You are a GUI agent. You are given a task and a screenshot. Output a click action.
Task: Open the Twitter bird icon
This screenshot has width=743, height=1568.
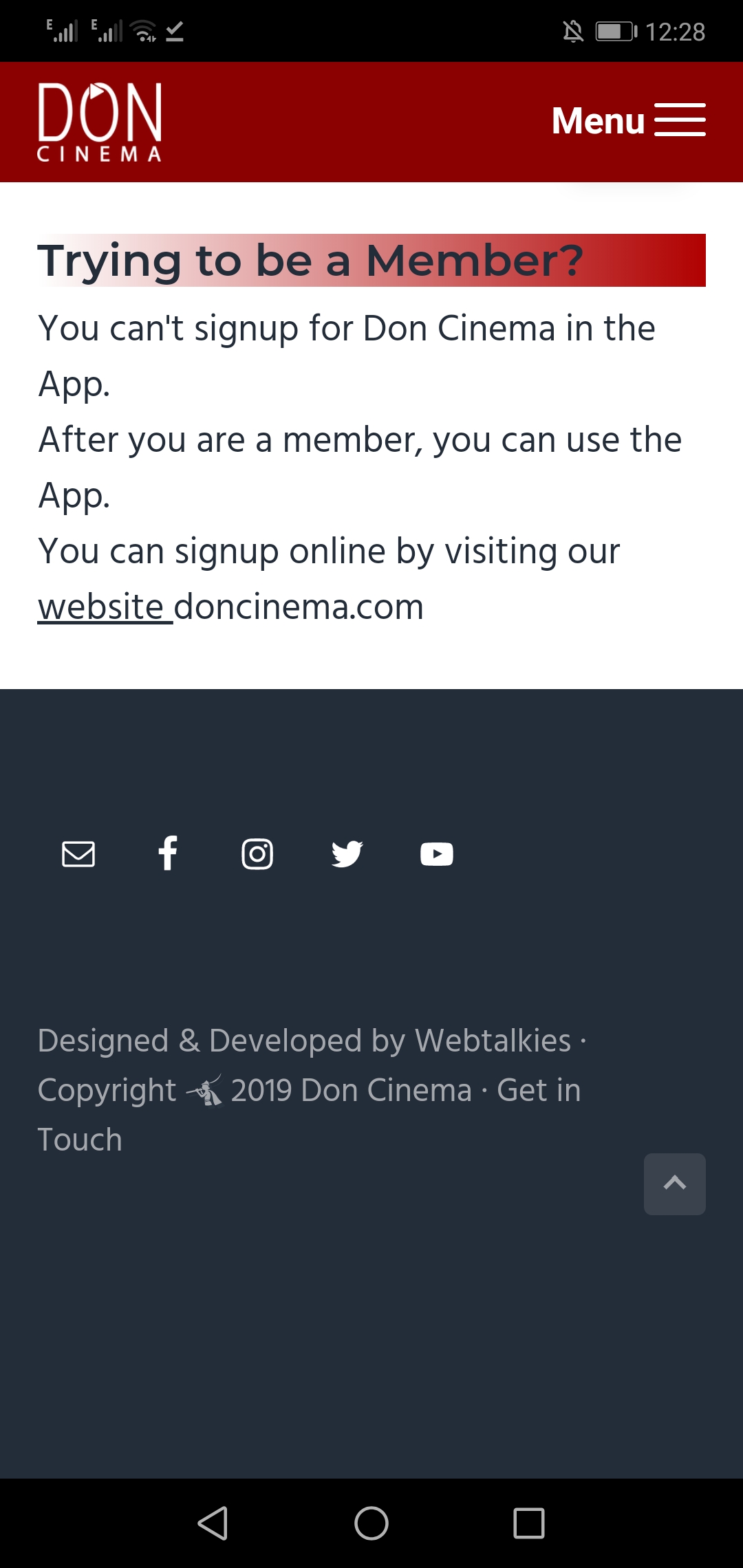(347, 854)
